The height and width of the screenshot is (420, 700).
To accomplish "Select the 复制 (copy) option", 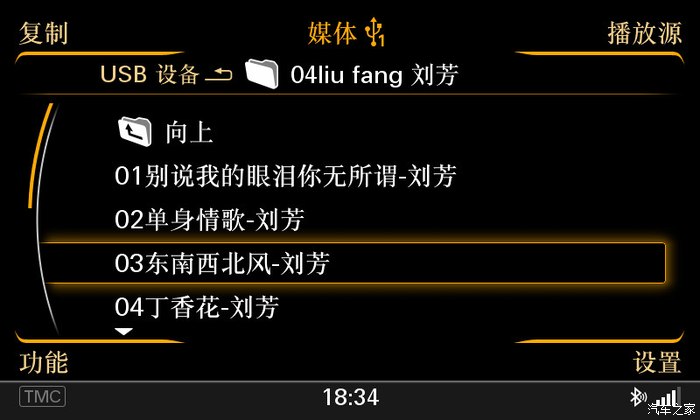I will point(44,33).
